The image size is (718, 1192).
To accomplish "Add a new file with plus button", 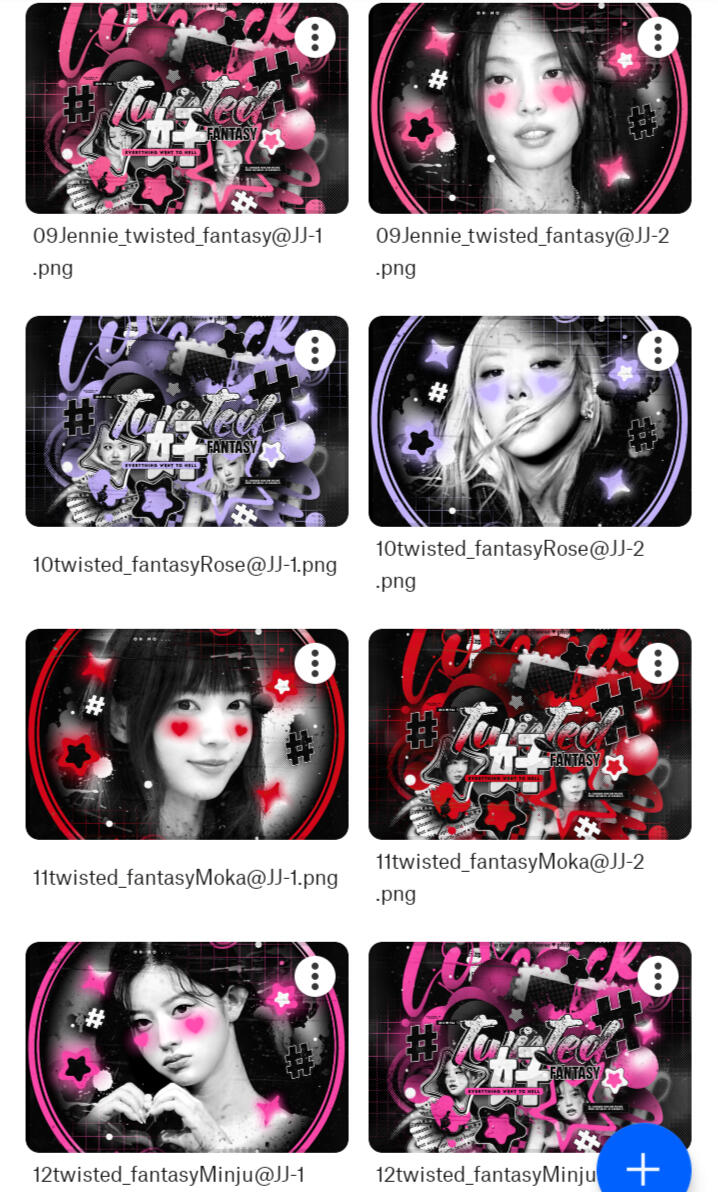I will point(643,1168).
